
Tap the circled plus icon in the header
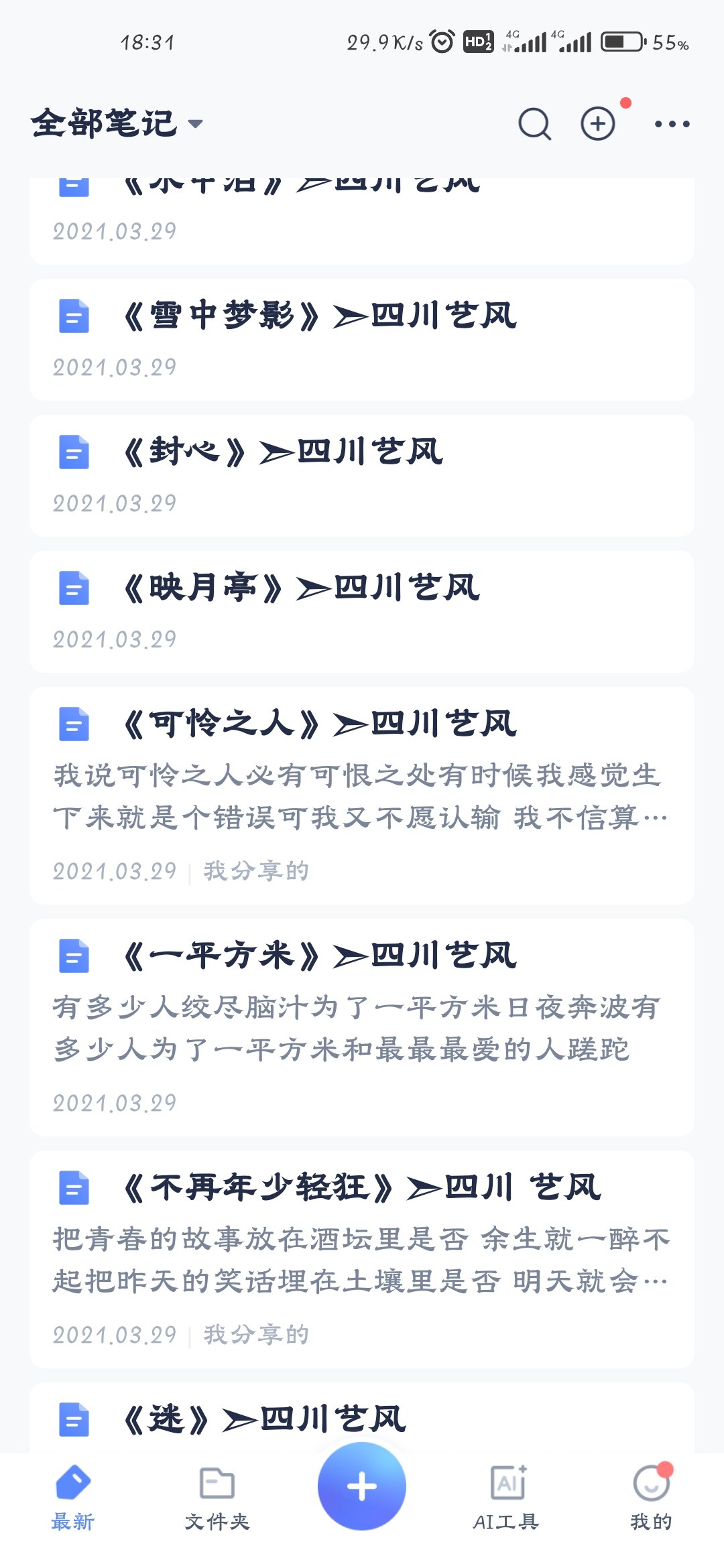(597, 124)
